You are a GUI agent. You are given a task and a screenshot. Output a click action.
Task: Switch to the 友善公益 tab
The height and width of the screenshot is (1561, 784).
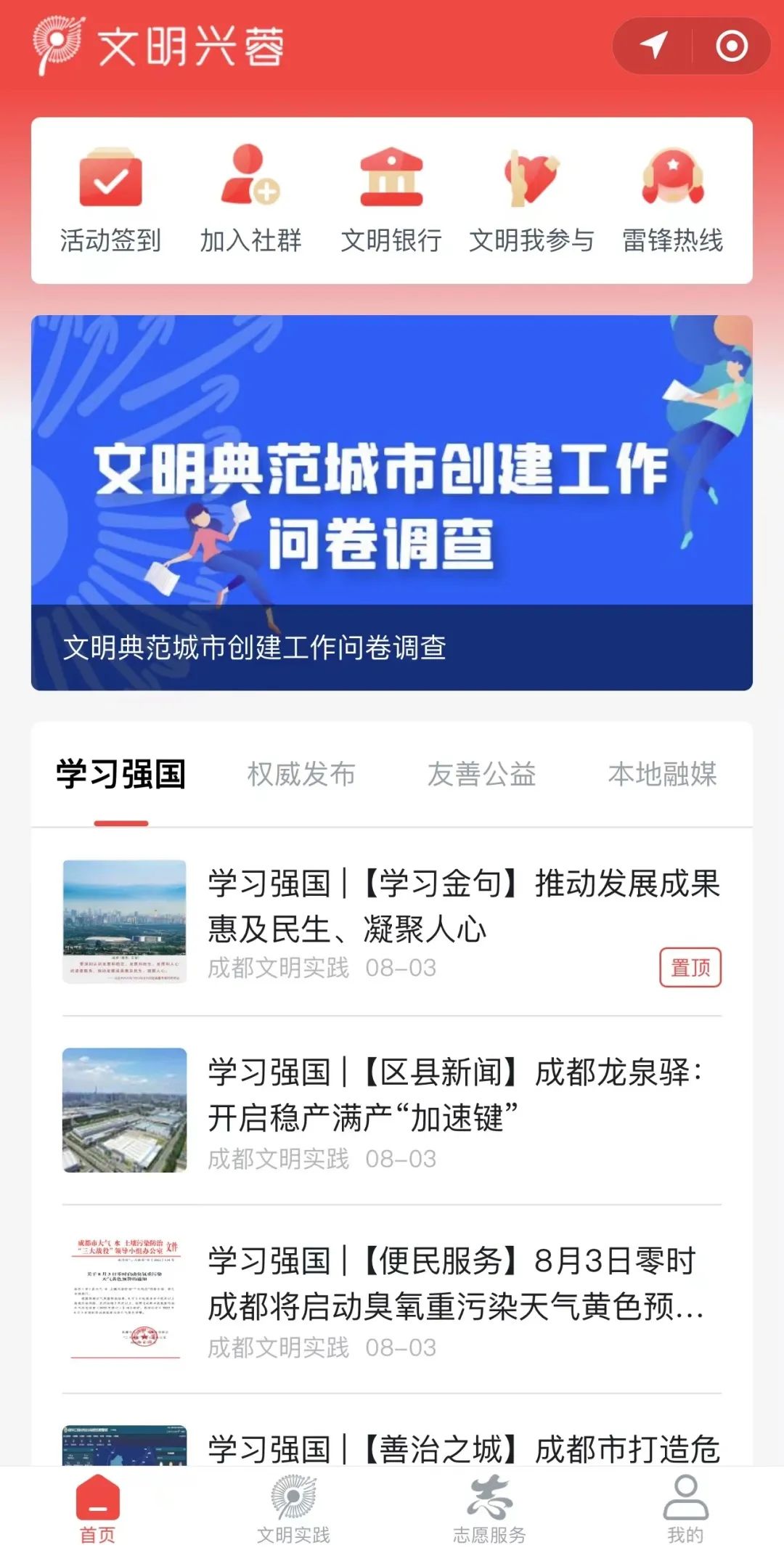[481, 774]
